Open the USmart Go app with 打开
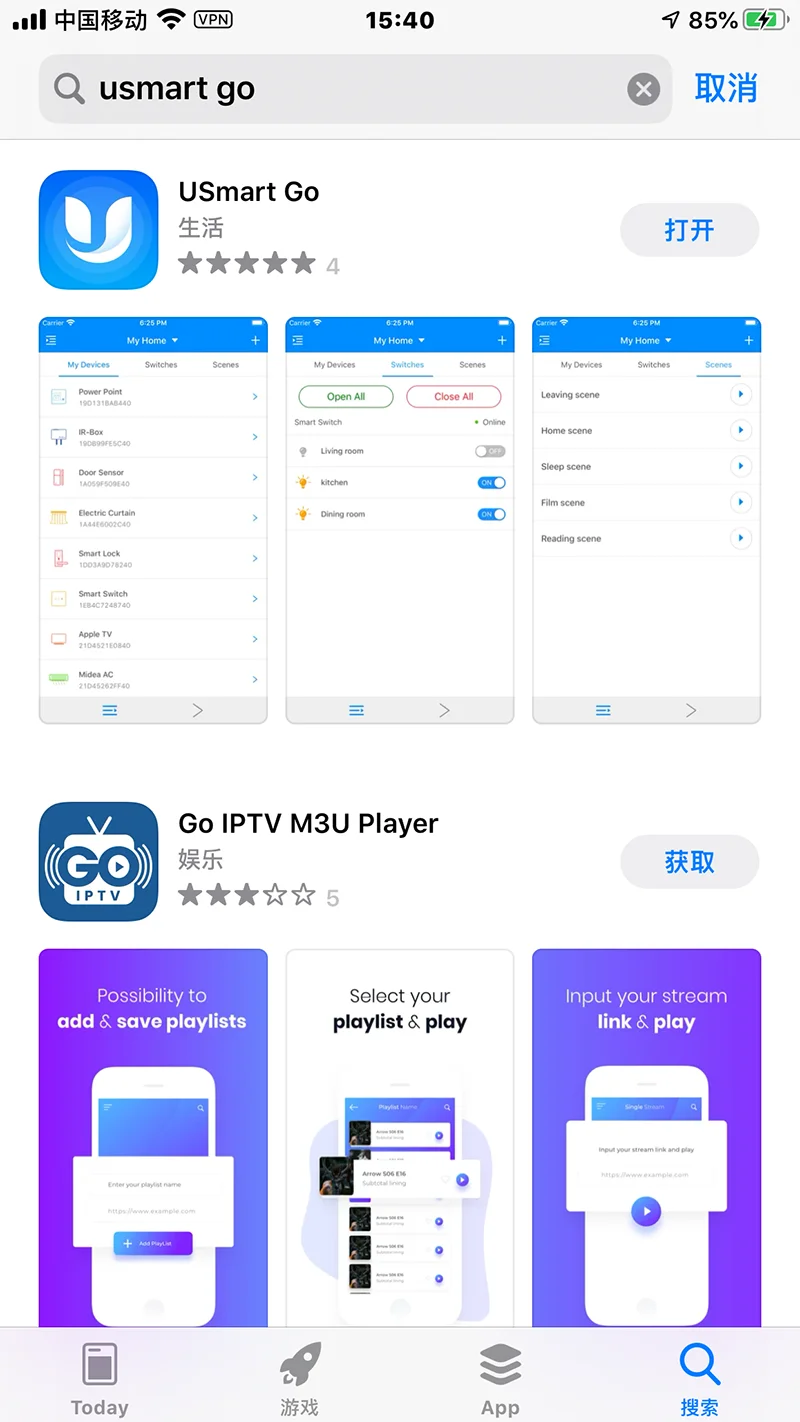 689,231
